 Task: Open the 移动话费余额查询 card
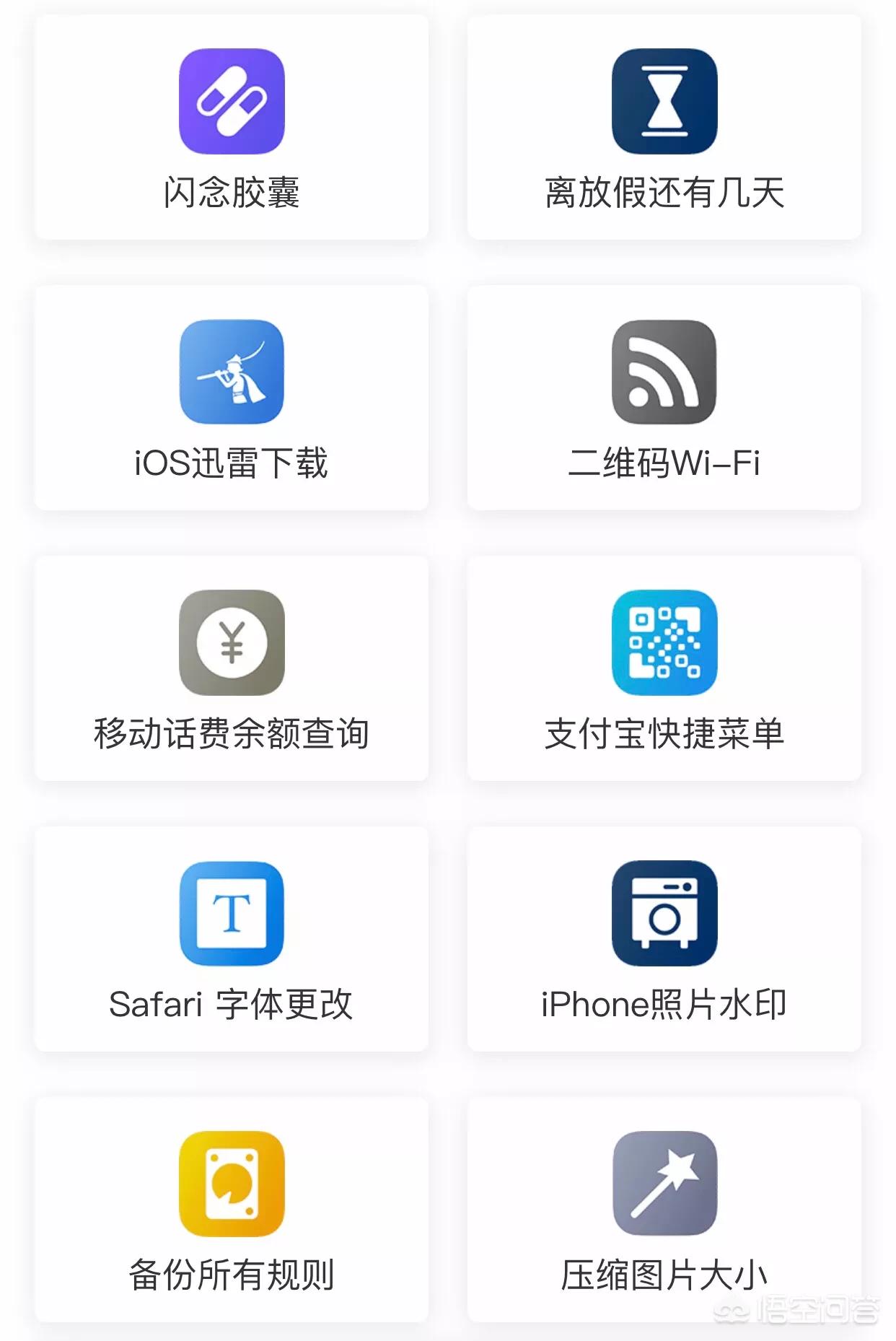232,668
